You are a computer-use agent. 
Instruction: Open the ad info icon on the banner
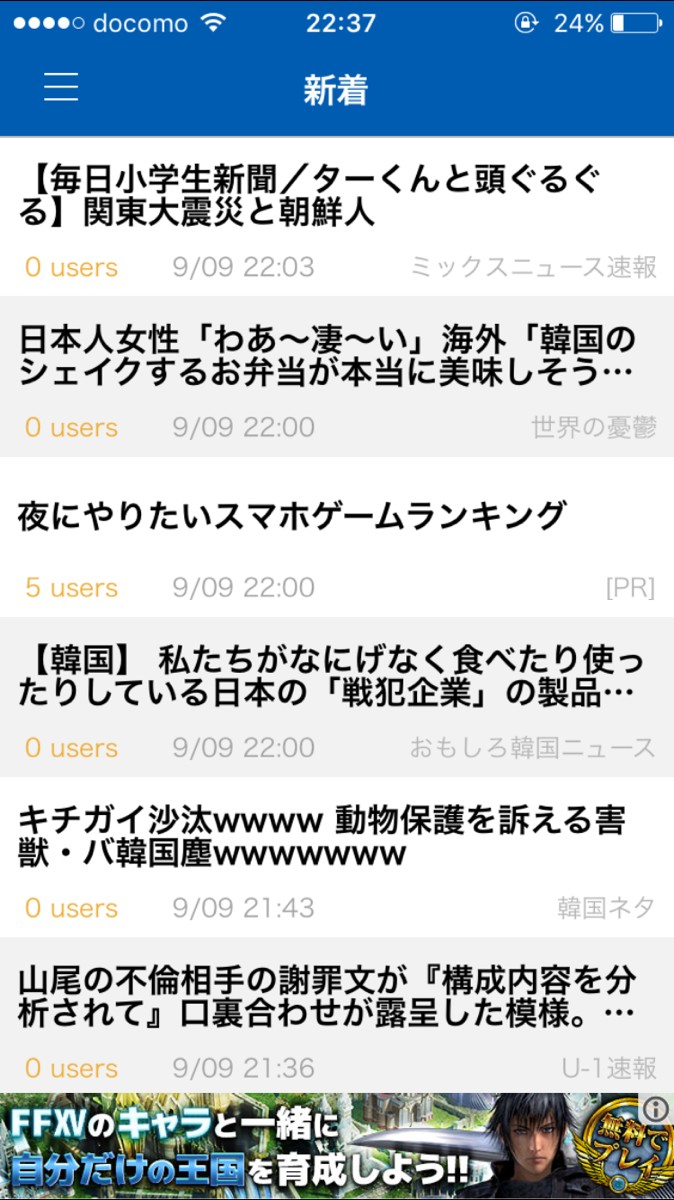click(x=656, y=1108)
